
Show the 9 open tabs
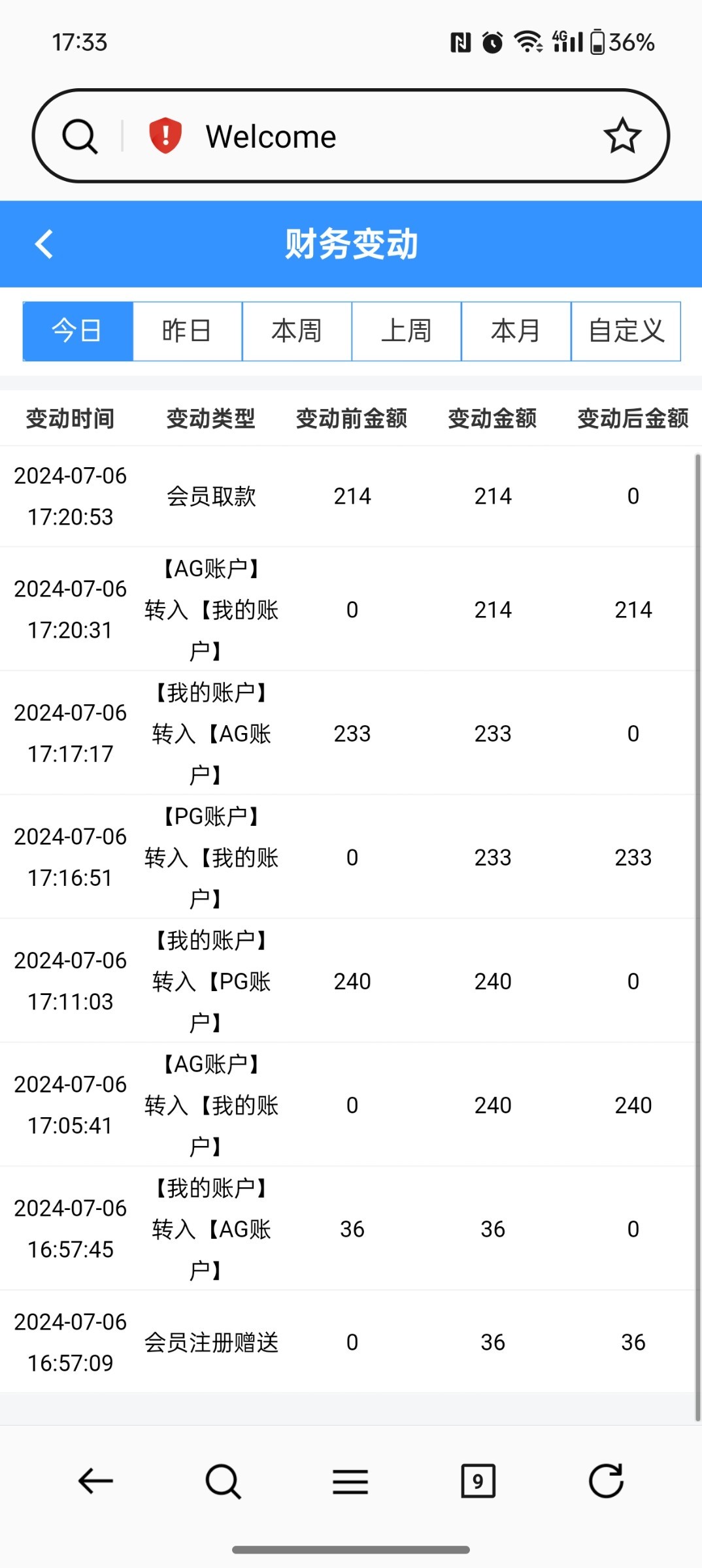(x=478, y=1480)
